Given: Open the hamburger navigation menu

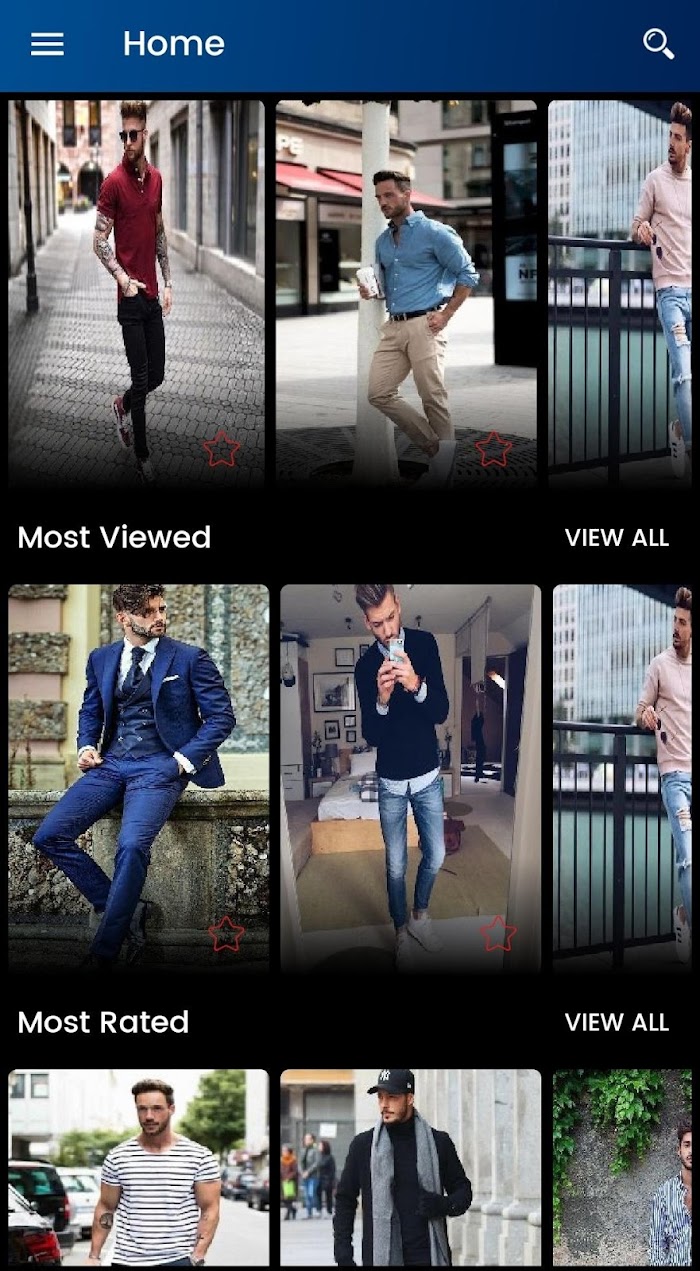Looking at the screenshot, I should pyautogui.click(x=47, y=44).
